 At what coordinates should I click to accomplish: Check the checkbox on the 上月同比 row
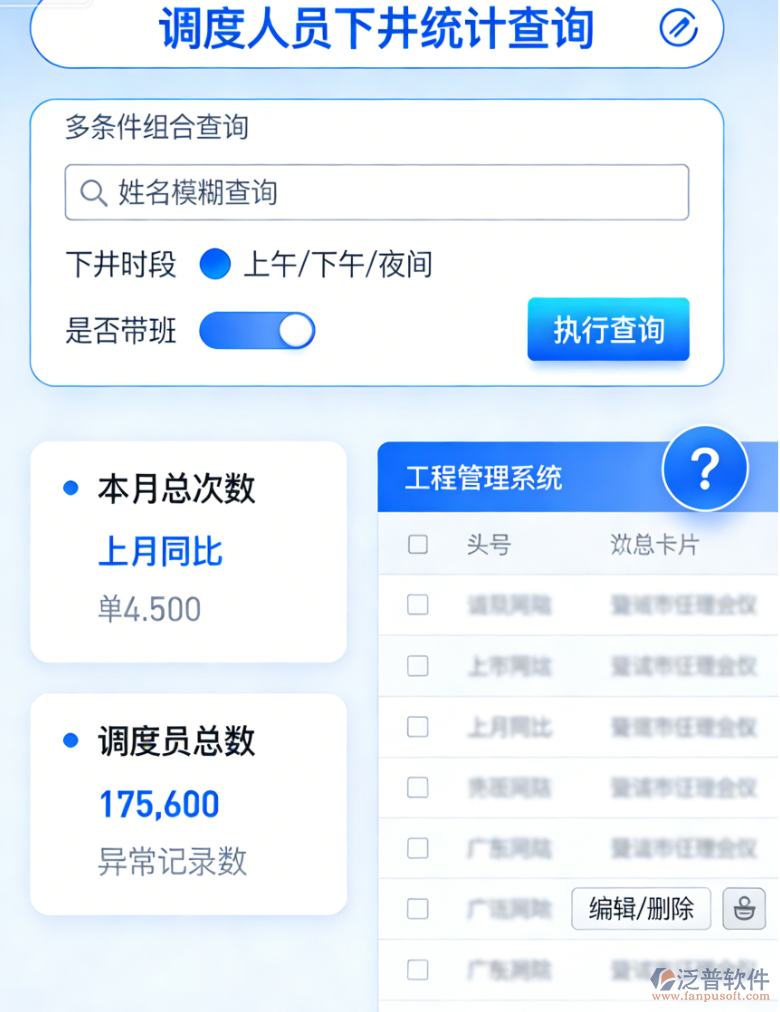(417, 727)
